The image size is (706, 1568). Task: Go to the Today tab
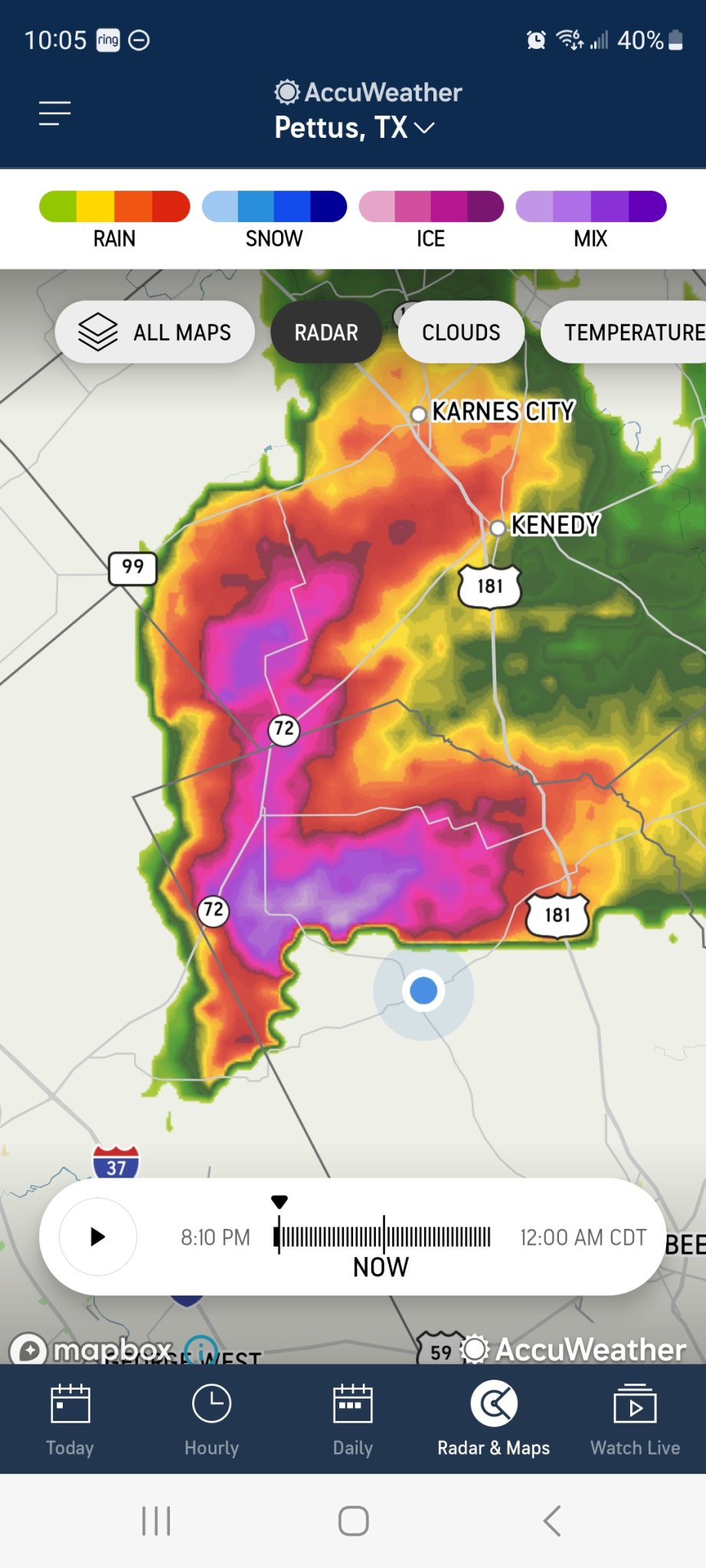[x=70, y=1420]
